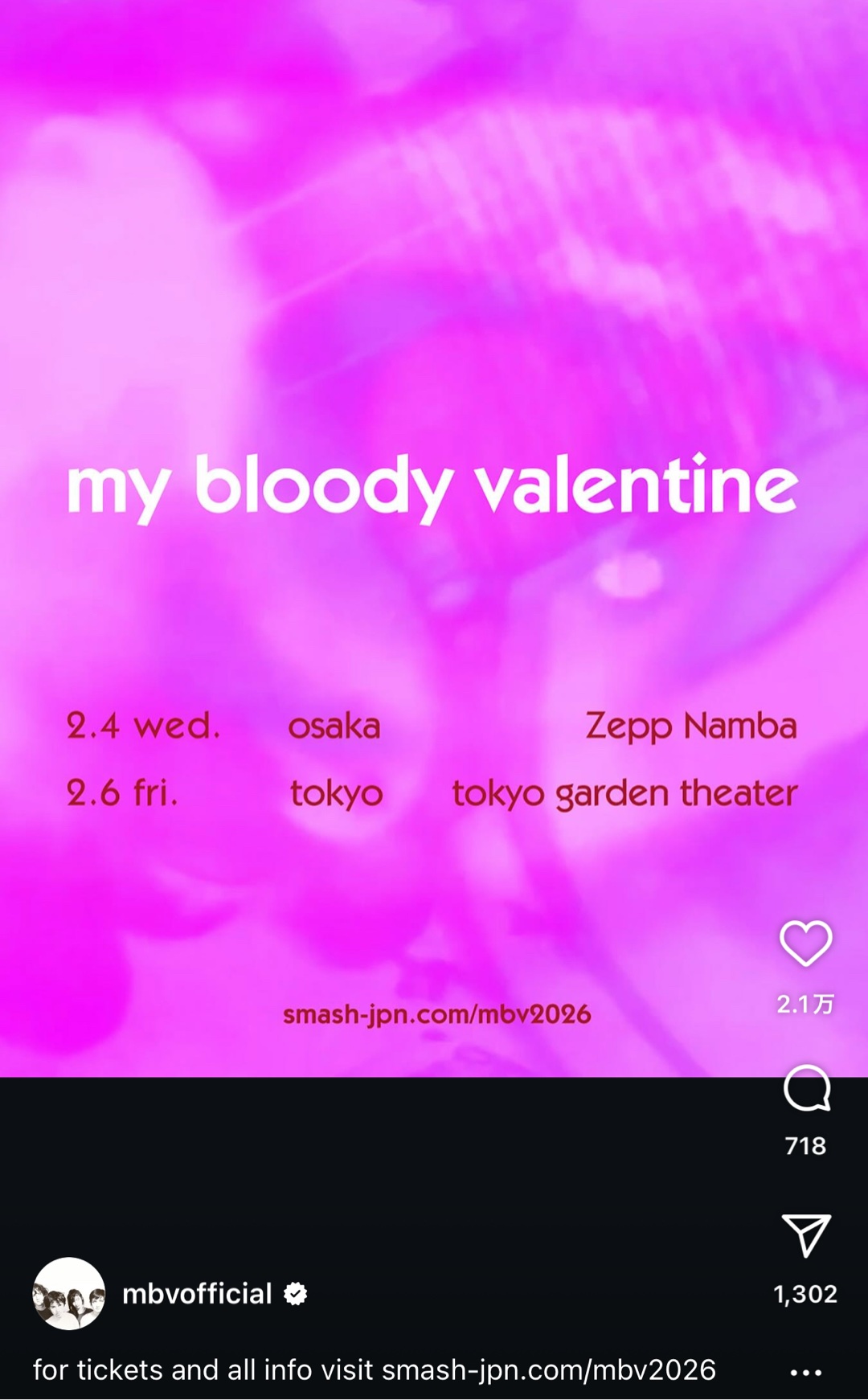Like the mbvofficial reel
The width and height of the screenshot is (868, 1400).
point(805,943)
